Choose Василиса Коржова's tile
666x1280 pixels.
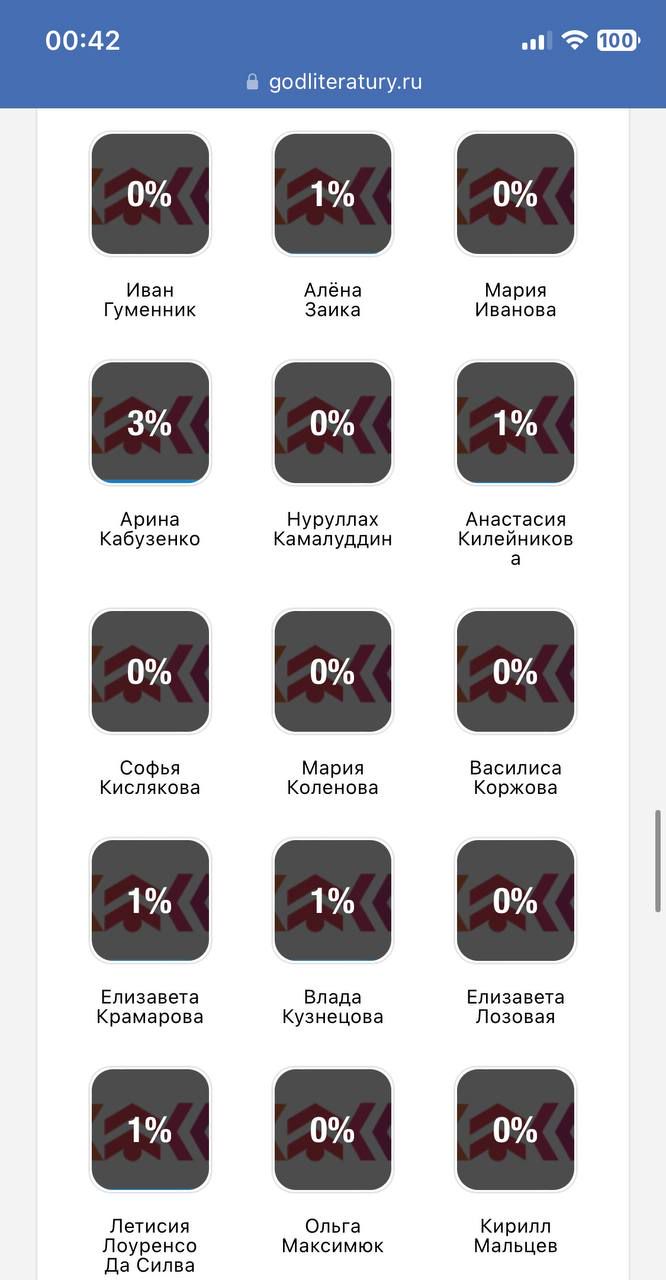tap(516, 672)
